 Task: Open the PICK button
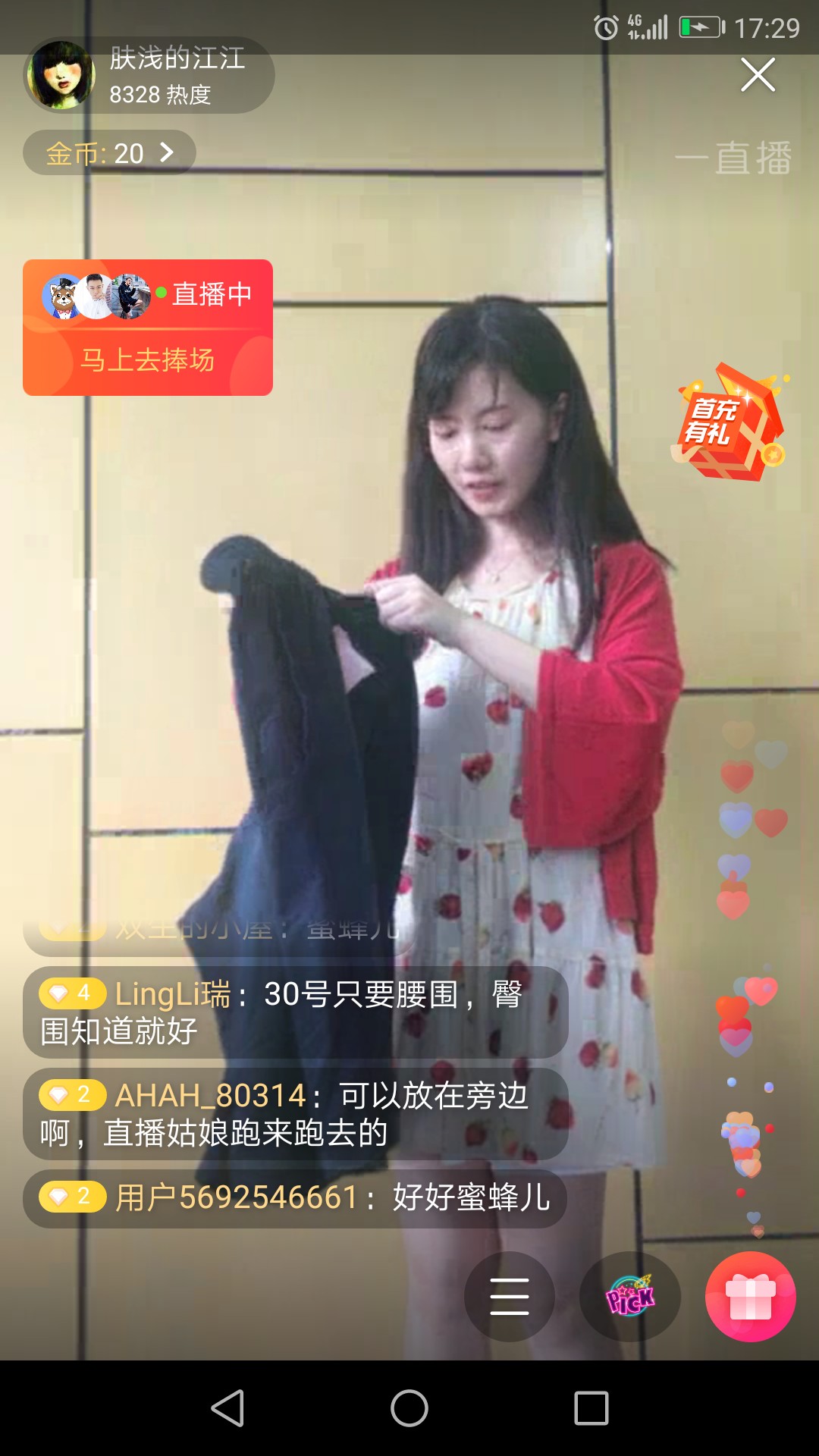tap(630, 1296)
